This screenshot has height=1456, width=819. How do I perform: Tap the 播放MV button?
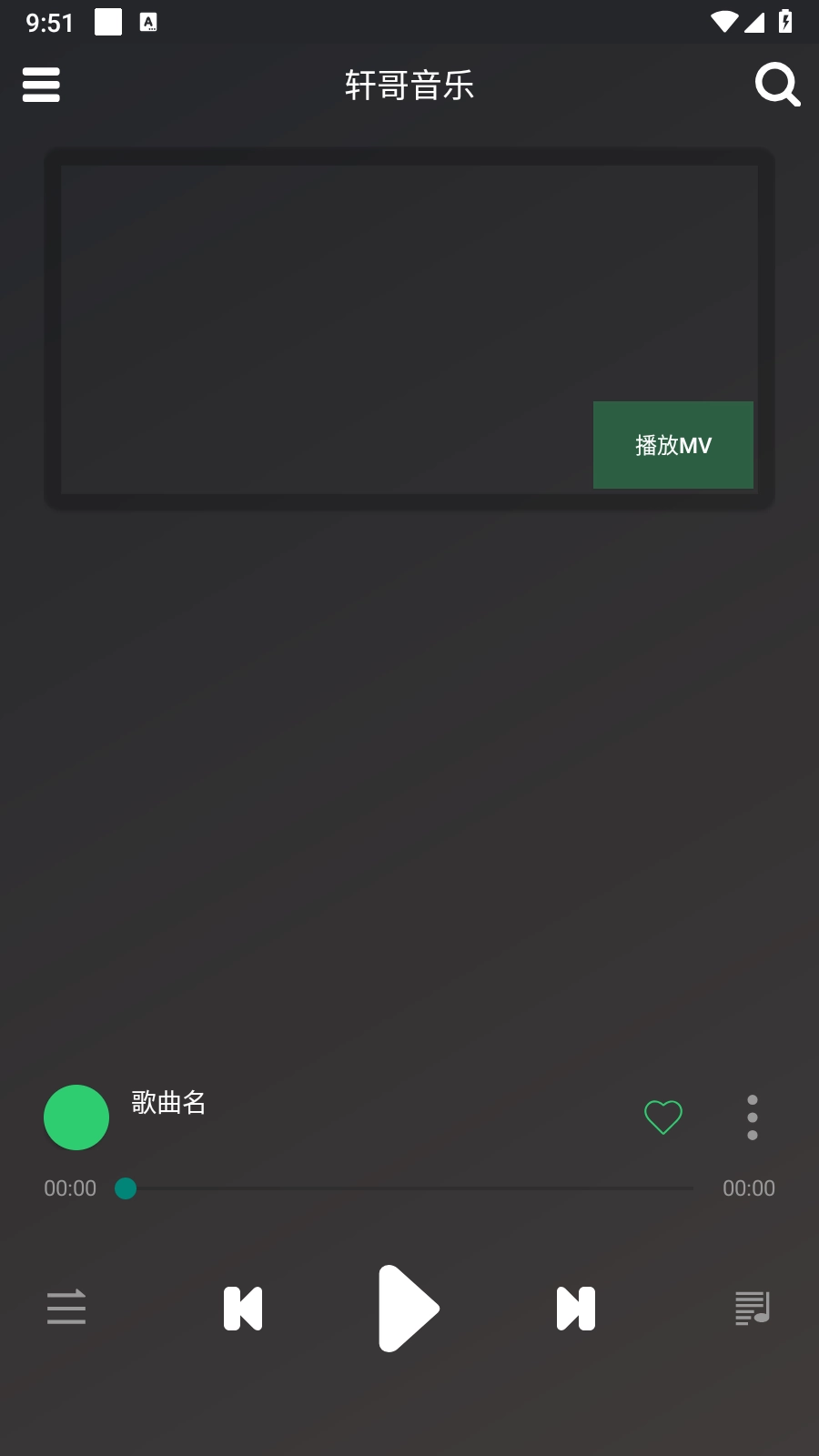click(672, 445)
